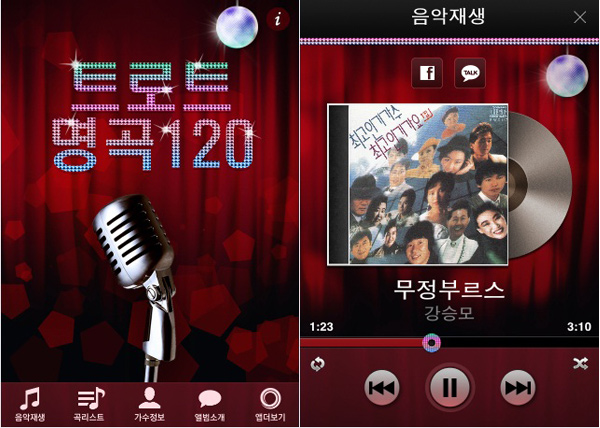This screenshot has width=600, height=428.
Task: Toggle repeat mode
Action: coord(318,364)
